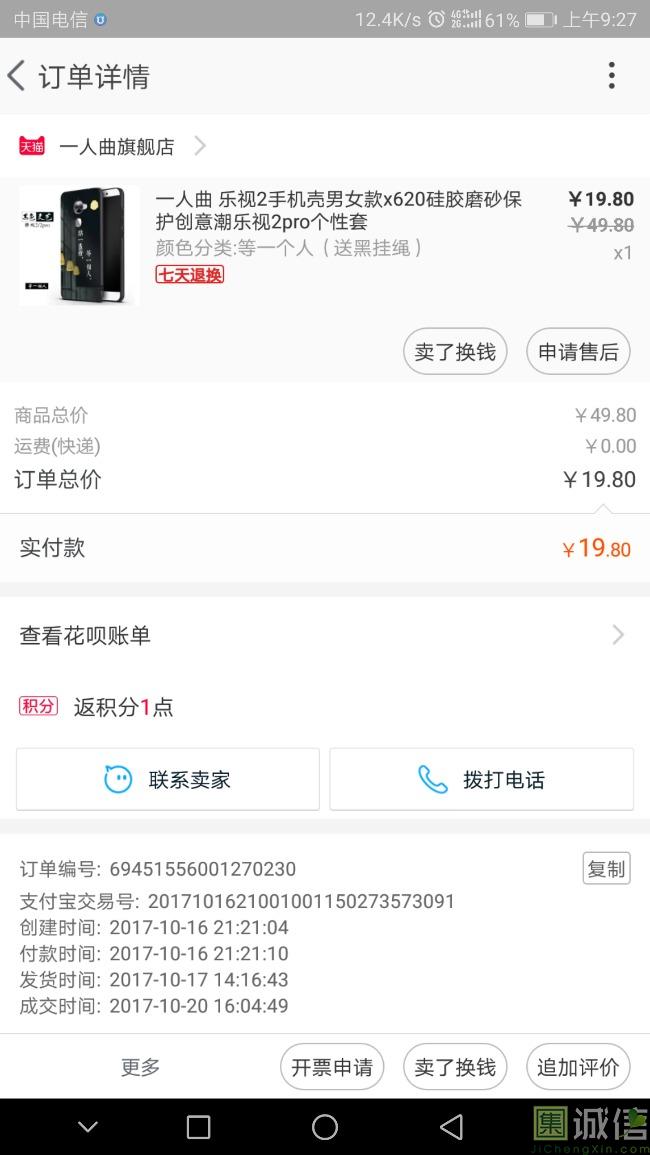Screen dimensions: 650x1155
Task: Request an invoice via 开票申请
Action: point(332,1067)
